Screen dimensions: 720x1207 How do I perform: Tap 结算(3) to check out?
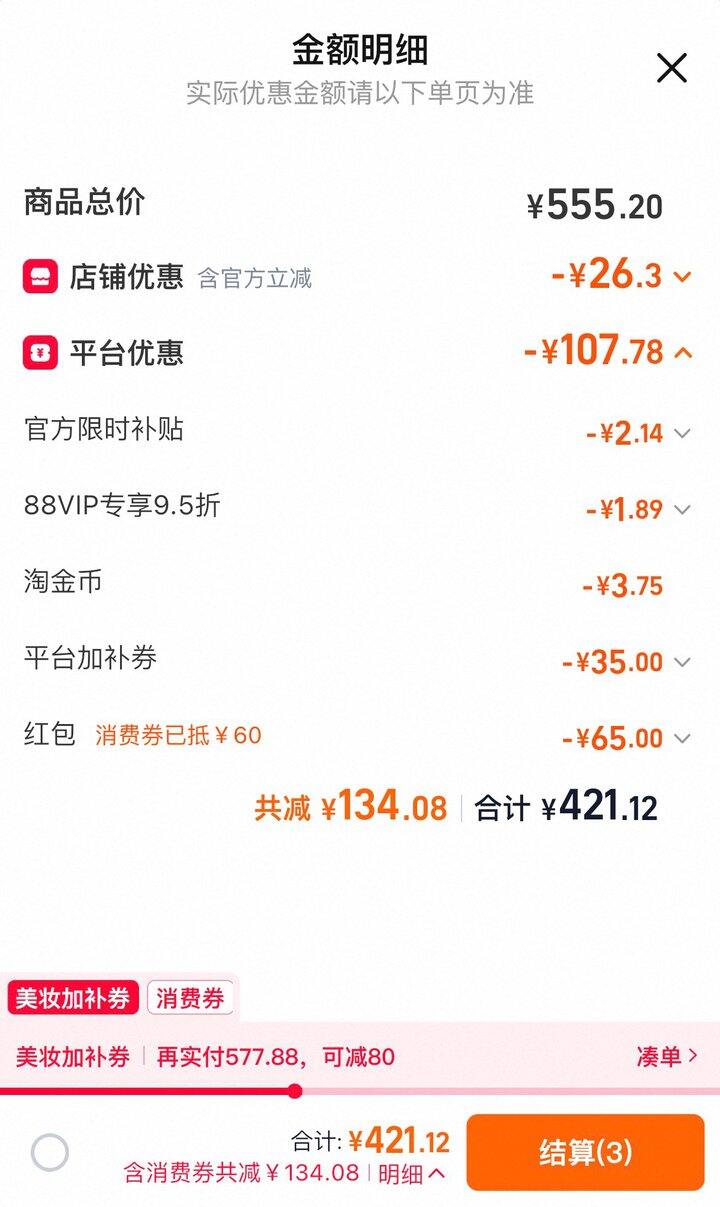585,1152
